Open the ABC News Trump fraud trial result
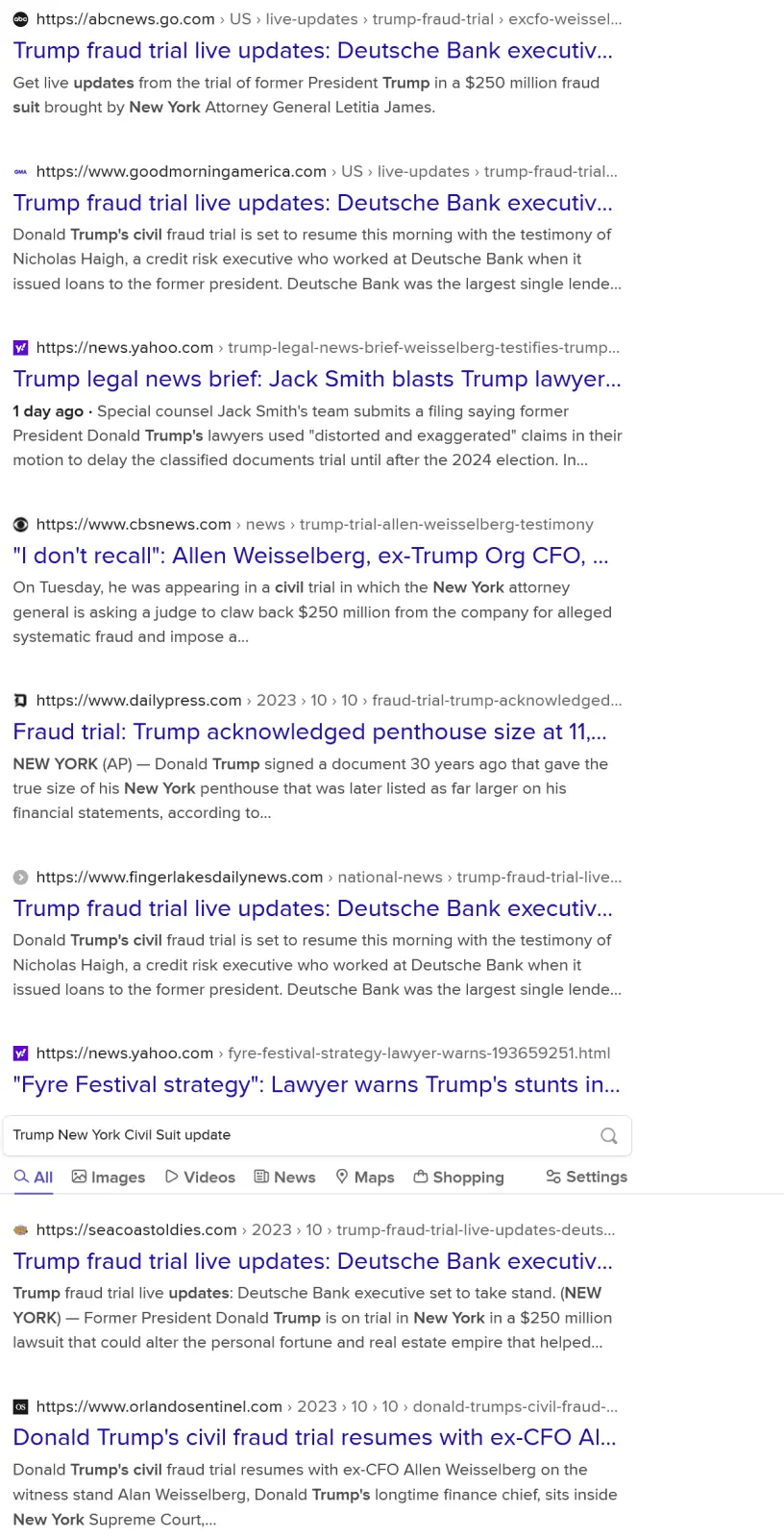Image resolution: width=784 pixels, height=1538 pixels. click(312, 51)
